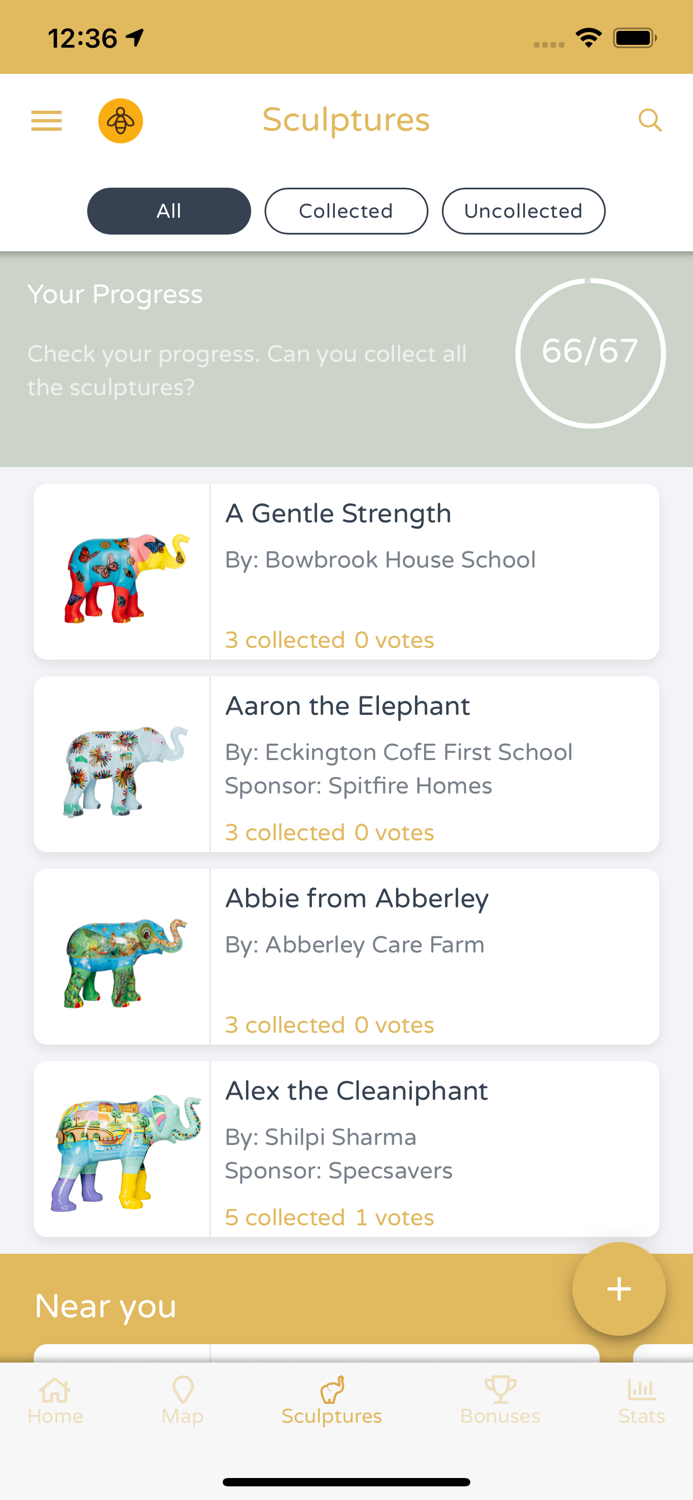Select Alex the Cleaniphant sculpture
The width and height of the screenshot is (693, 1500).
point(346,1149)
